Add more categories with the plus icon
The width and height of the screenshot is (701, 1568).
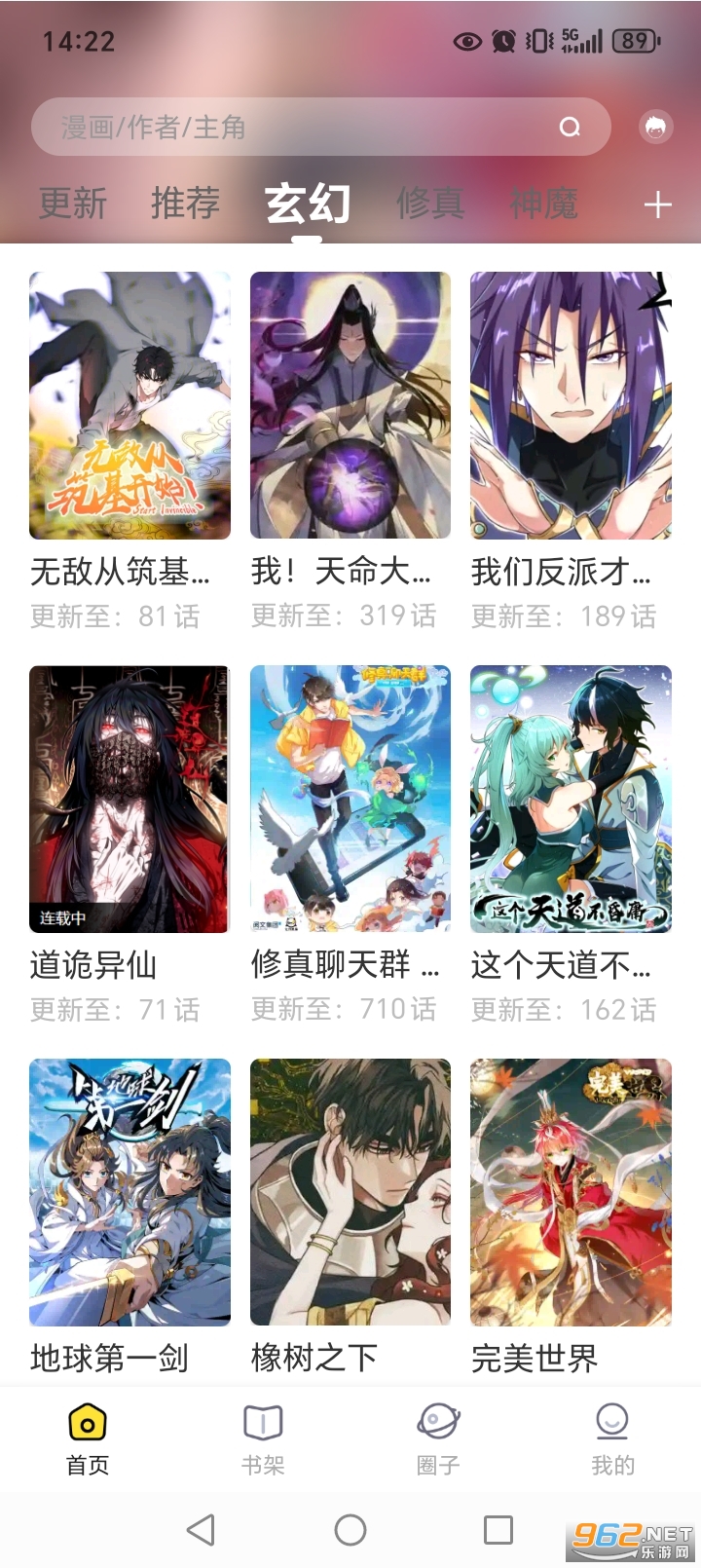click(x=658, y=205)
